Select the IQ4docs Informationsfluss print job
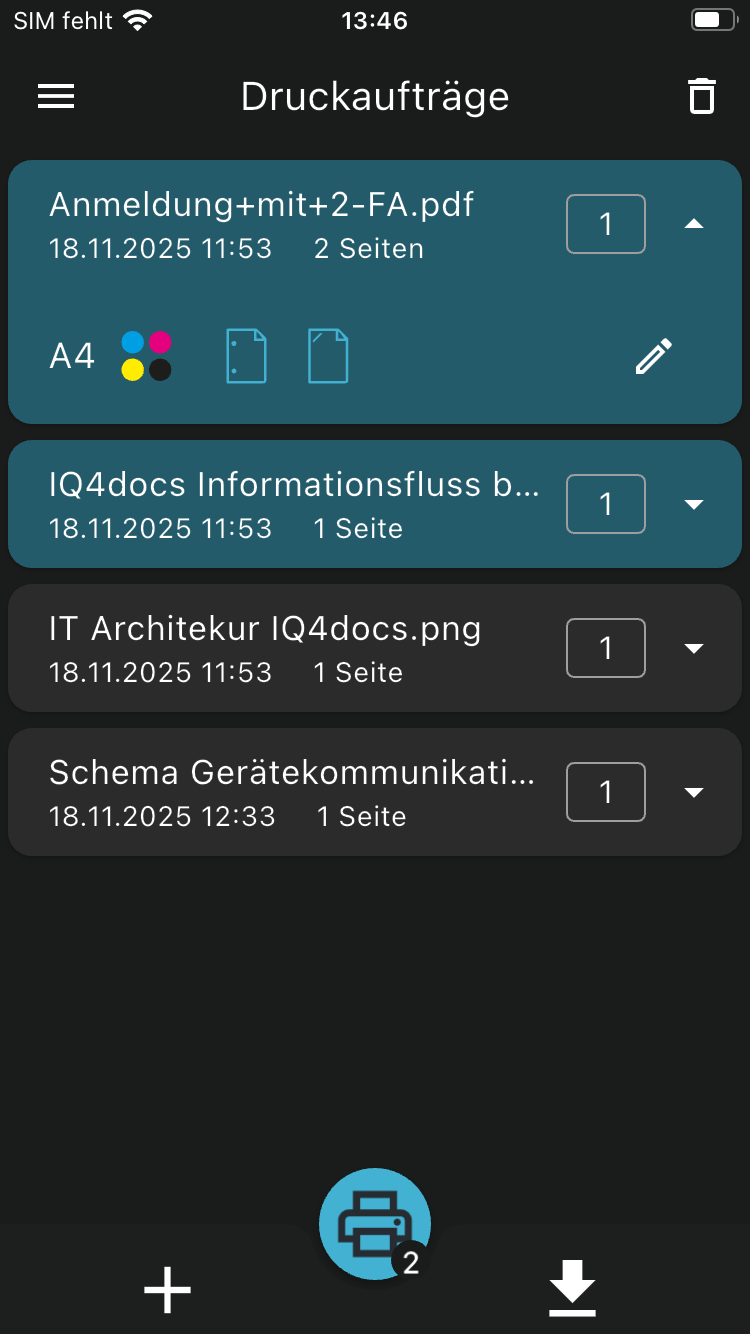 (x=295, y=504)
